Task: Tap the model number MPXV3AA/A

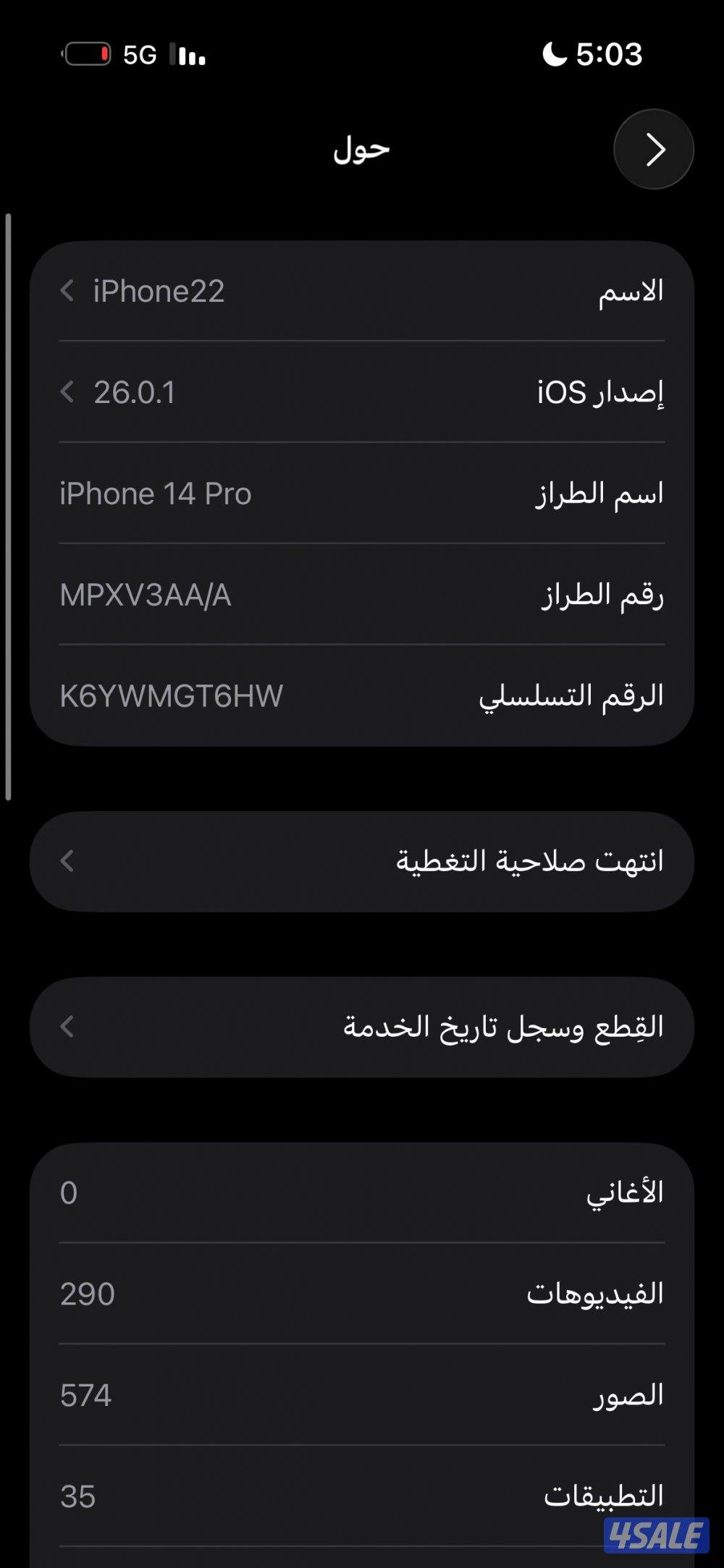Action: click(x=362, y=594)
